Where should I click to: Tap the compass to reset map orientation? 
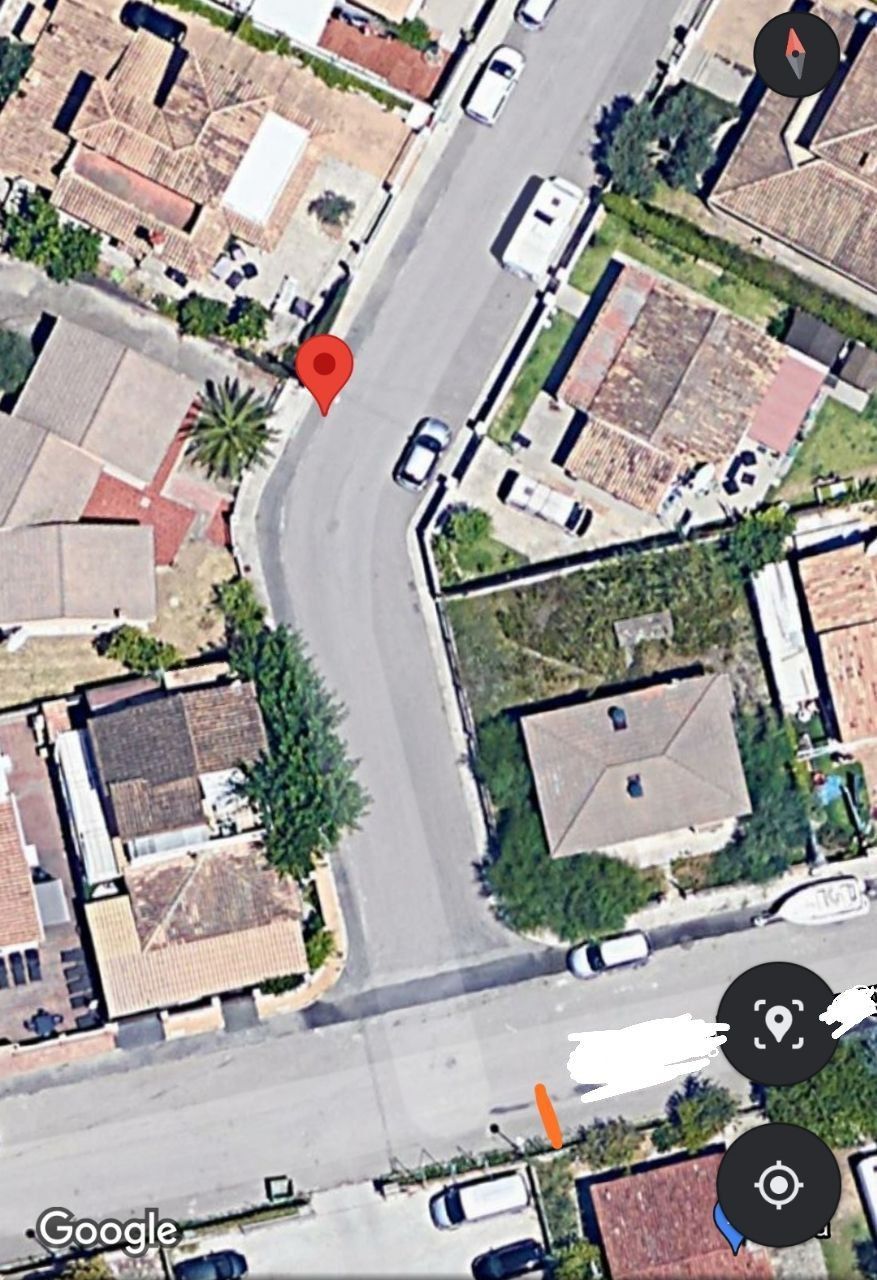795,53
